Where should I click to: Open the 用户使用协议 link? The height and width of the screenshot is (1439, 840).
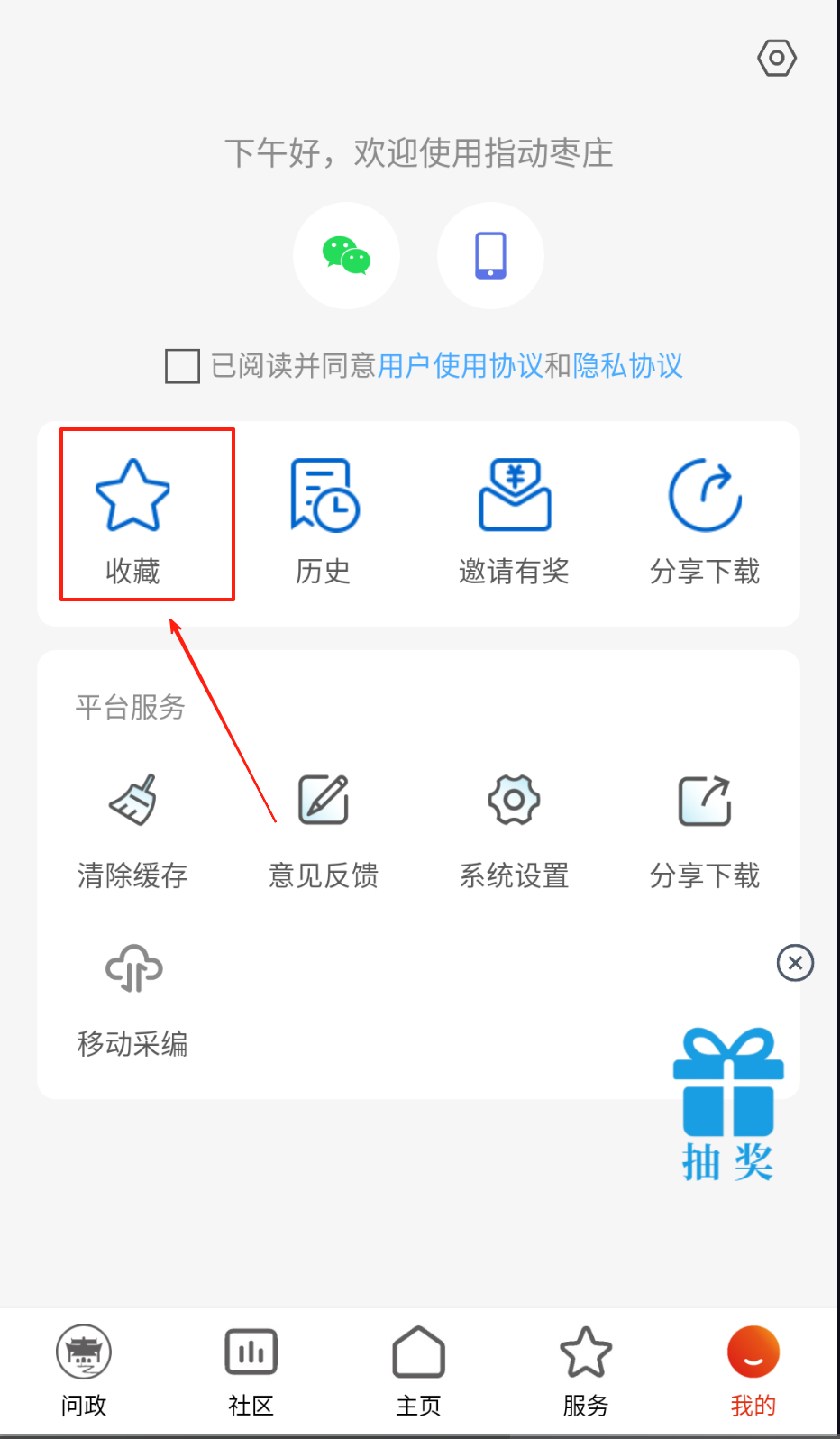click(460, 366)
